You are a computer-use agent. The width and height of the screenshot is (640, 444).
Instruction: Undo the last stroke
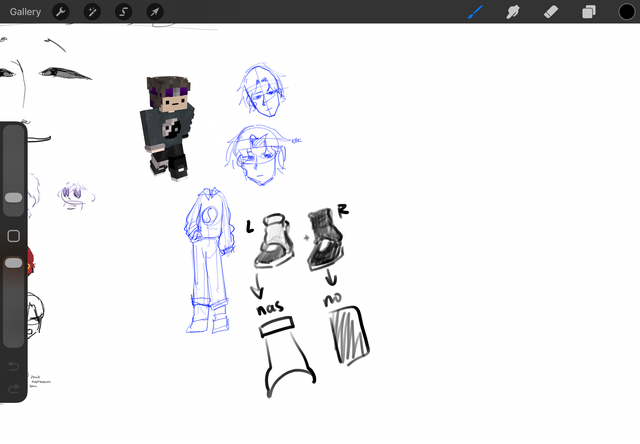click(x=13, y=366)
